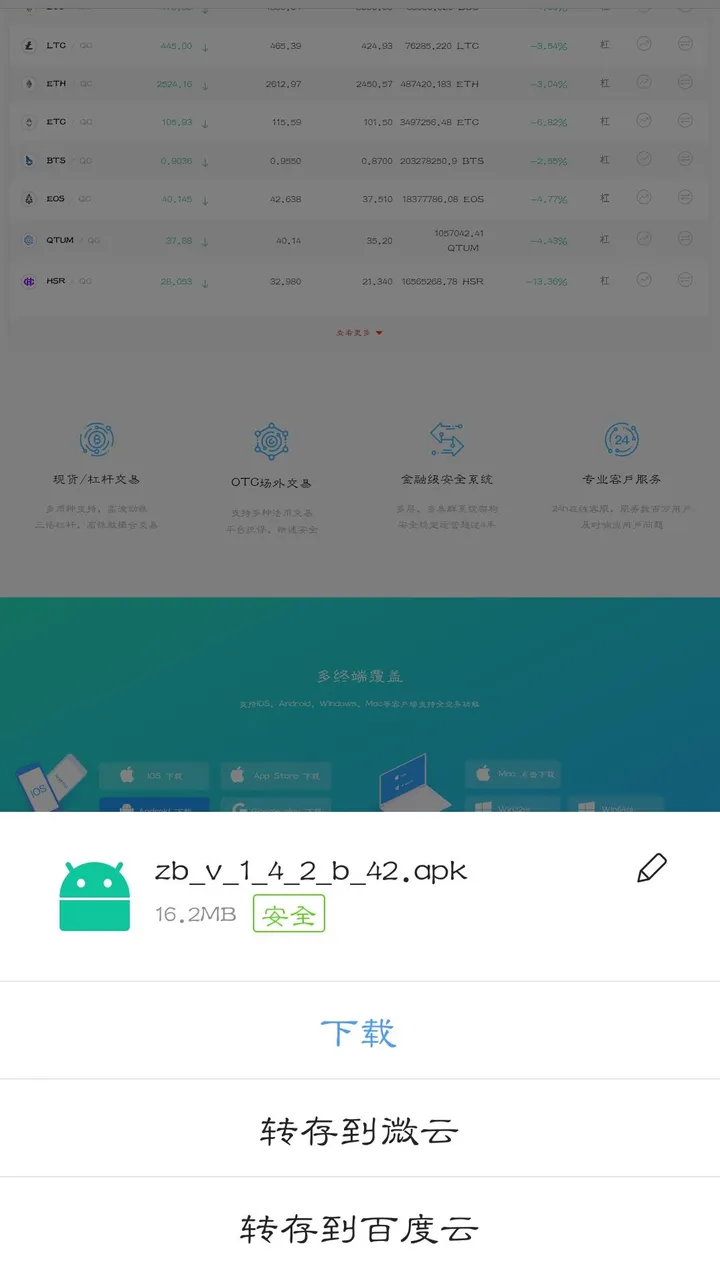This screenshot has width=720, height=1269.
Task: Edit the apk file name with the pencil
Action: 651,868
